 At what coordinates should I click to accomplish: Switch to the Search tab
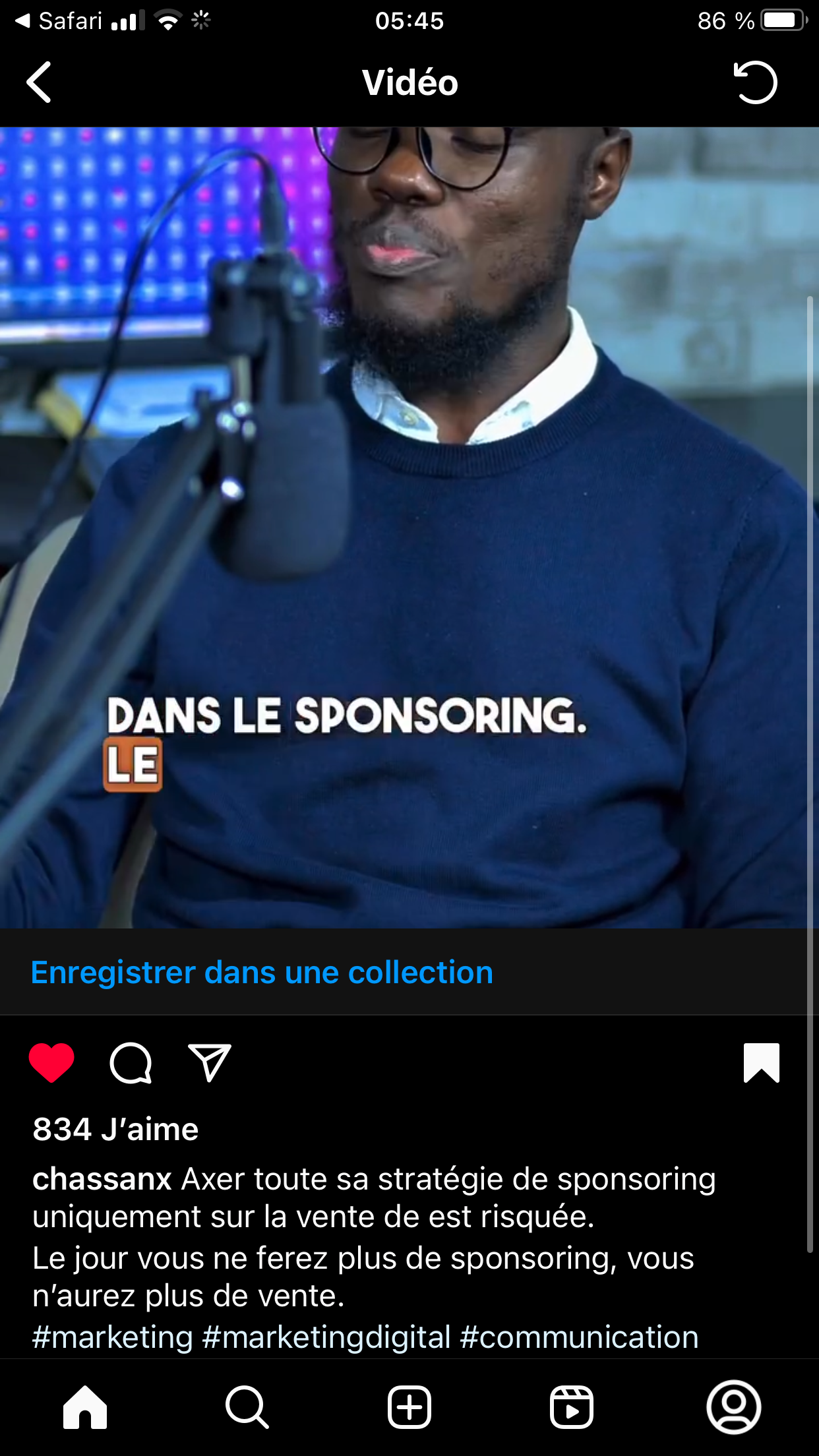point(247,1407)
